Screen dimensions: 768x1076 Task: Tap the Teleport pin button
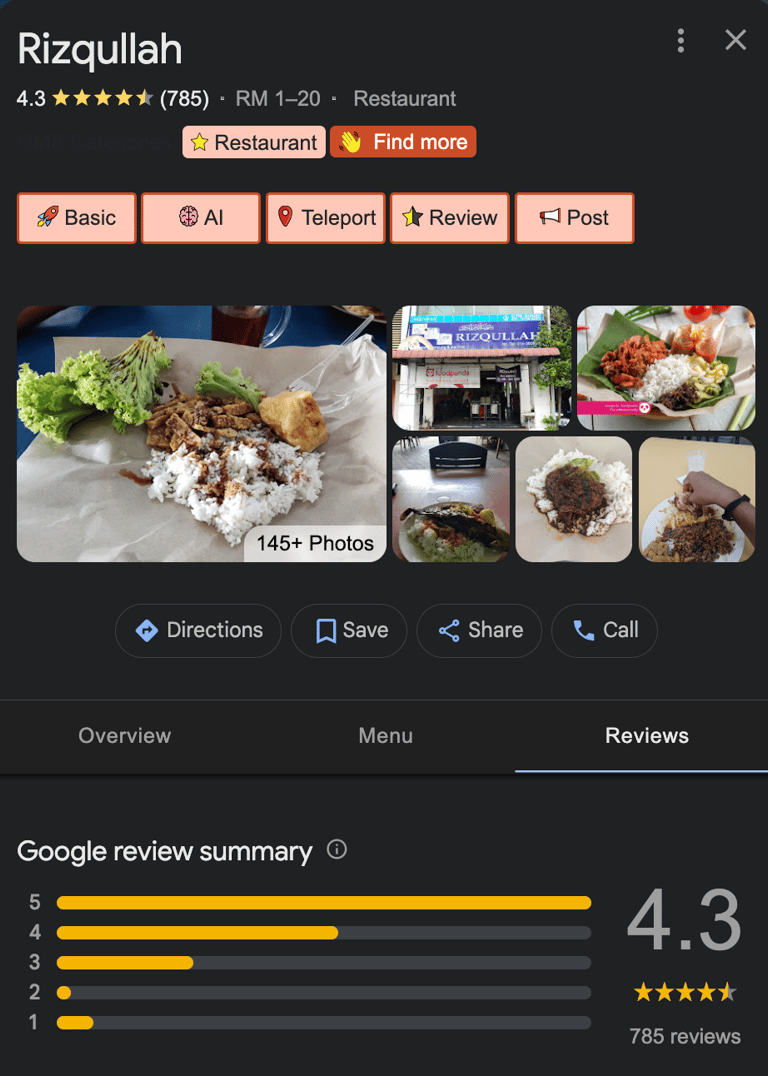pos(325,218)
